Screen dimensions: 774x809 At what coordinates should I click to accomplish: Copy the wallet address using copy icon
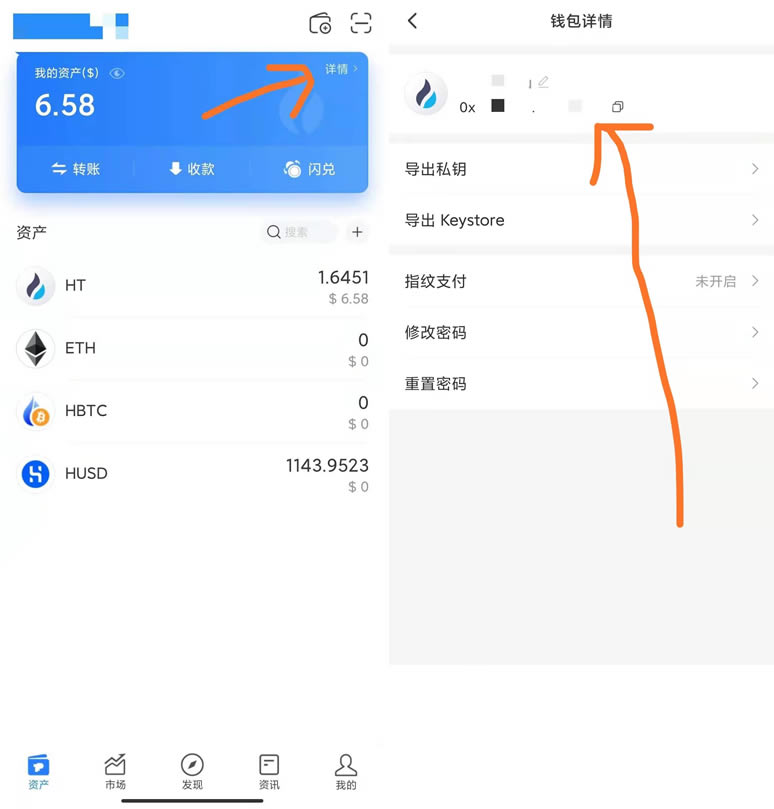617,106
